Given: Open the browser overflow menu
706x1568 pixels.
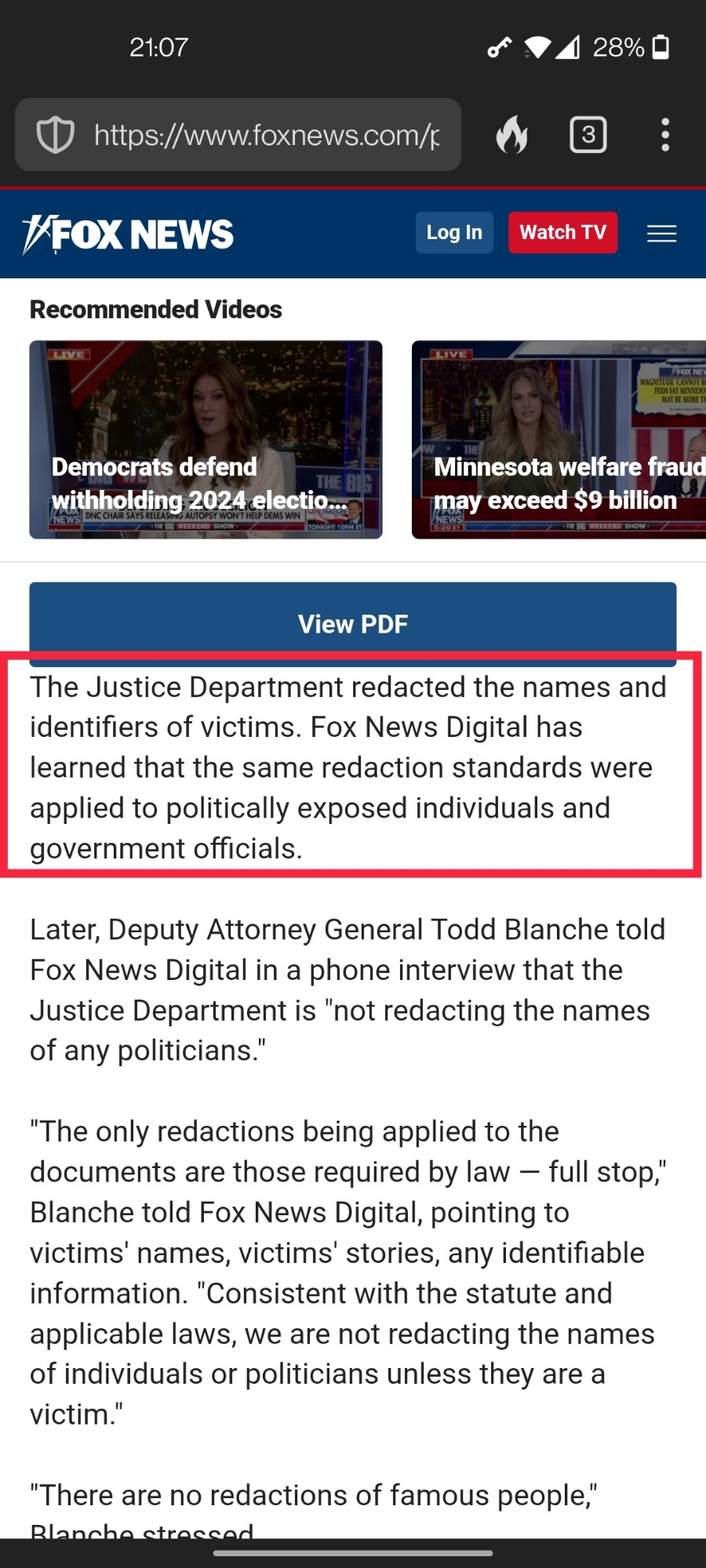Looking at the screenshot, I should pos(665,135).
